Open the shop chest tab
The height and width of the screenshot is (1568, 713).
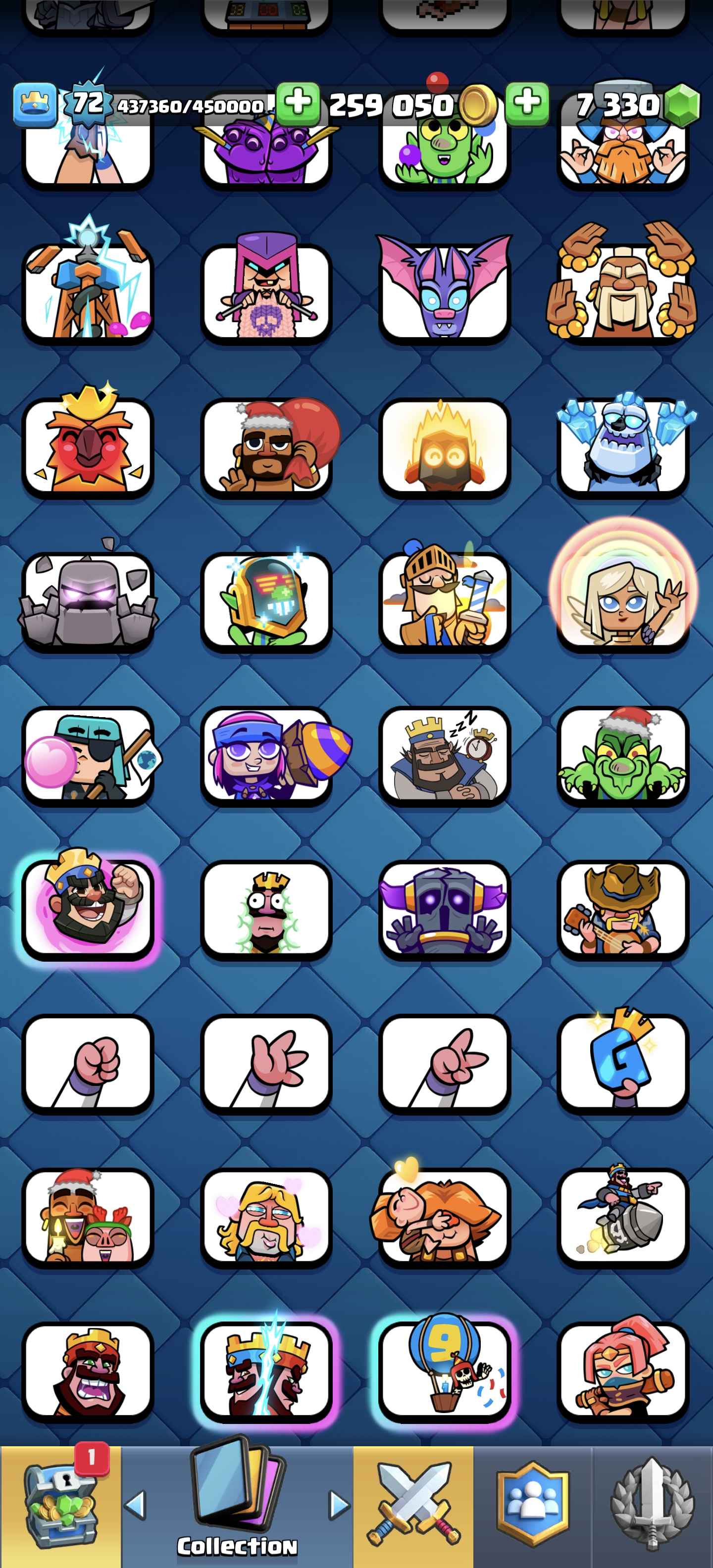click(60, 1505)
